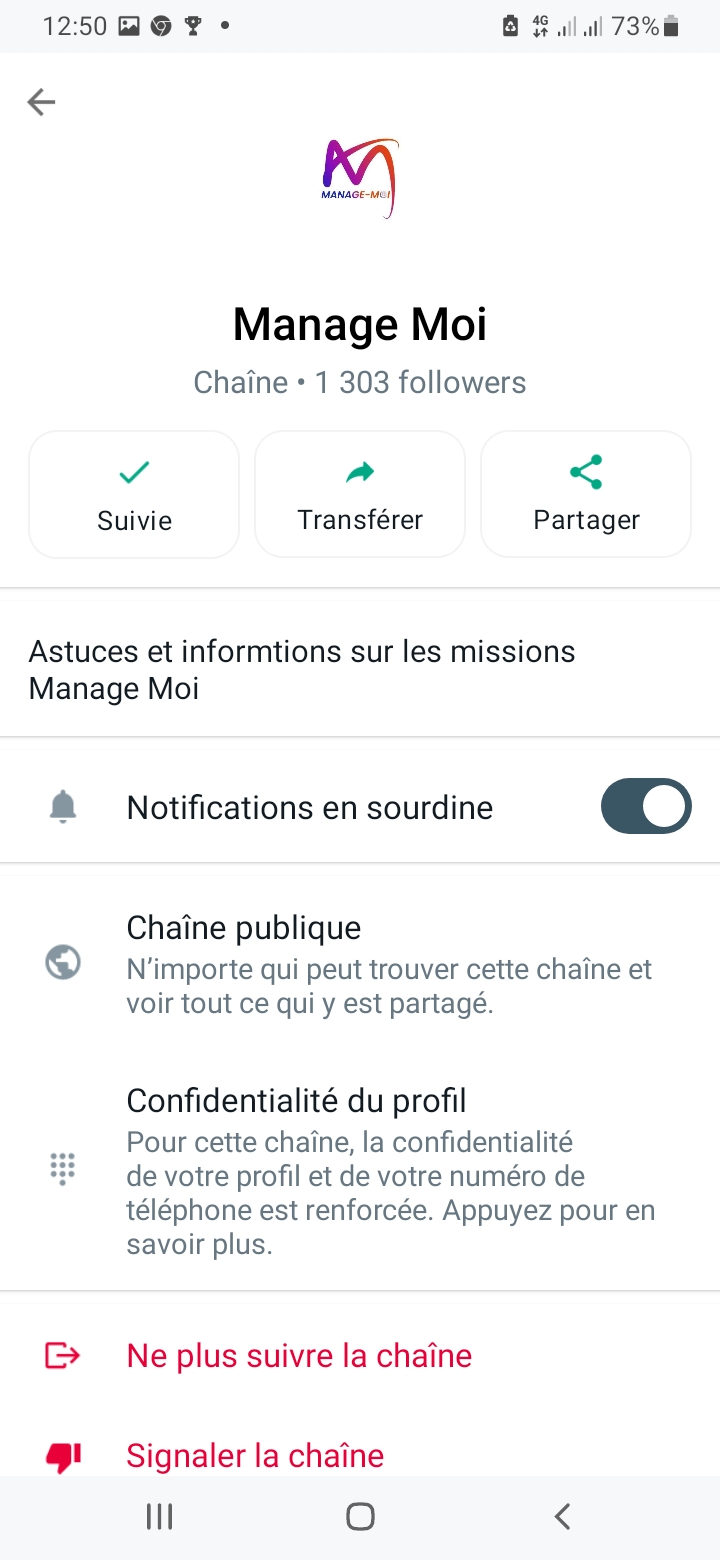The width and height of the screenshot is (720, 1560).
Task: Open recent apps from navigation bar
Action: pyautogui.click(x=159, y=1517)
